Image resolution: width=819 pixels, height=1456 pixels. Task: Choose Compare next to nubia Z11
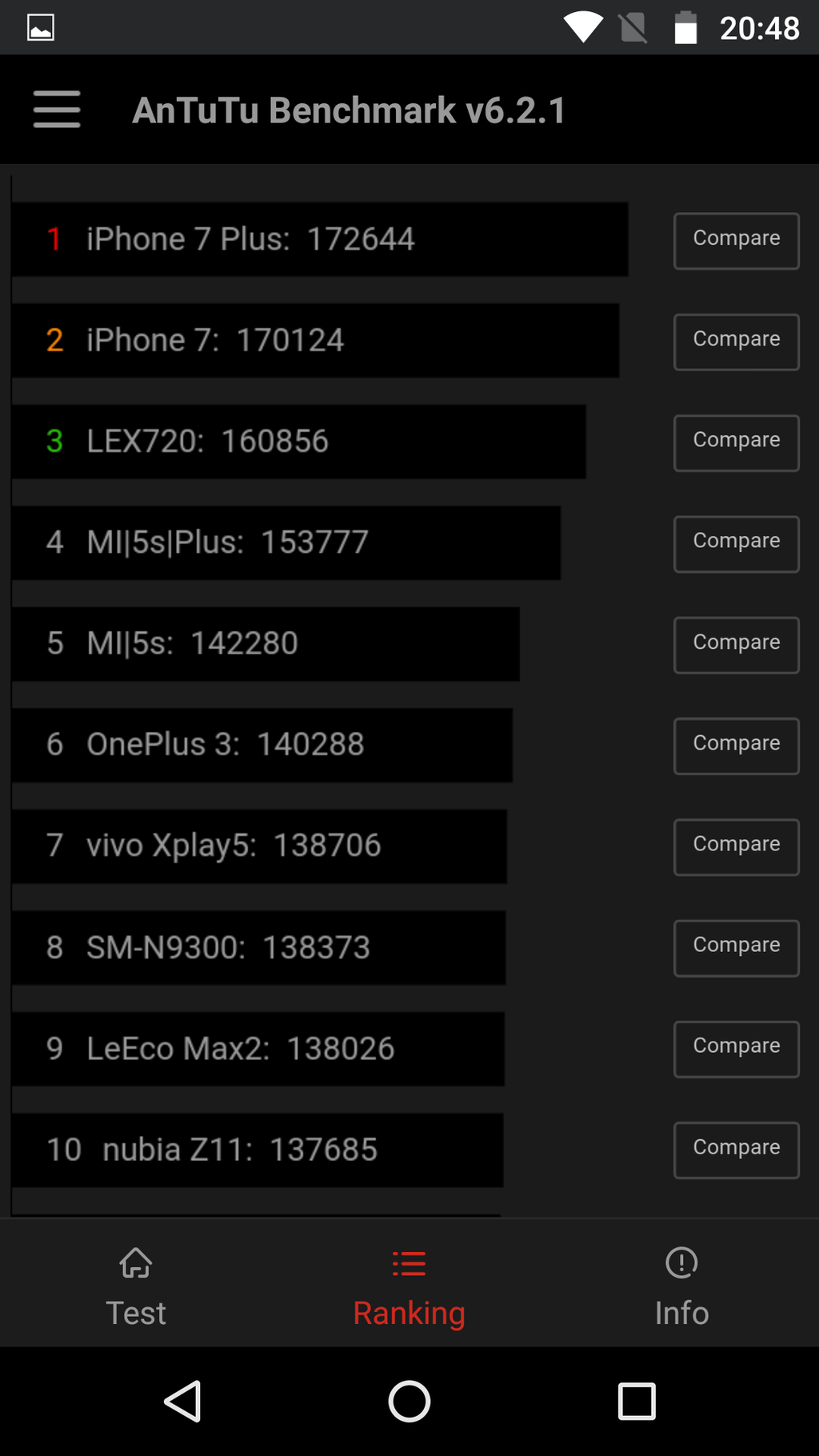coord(737,1150)
